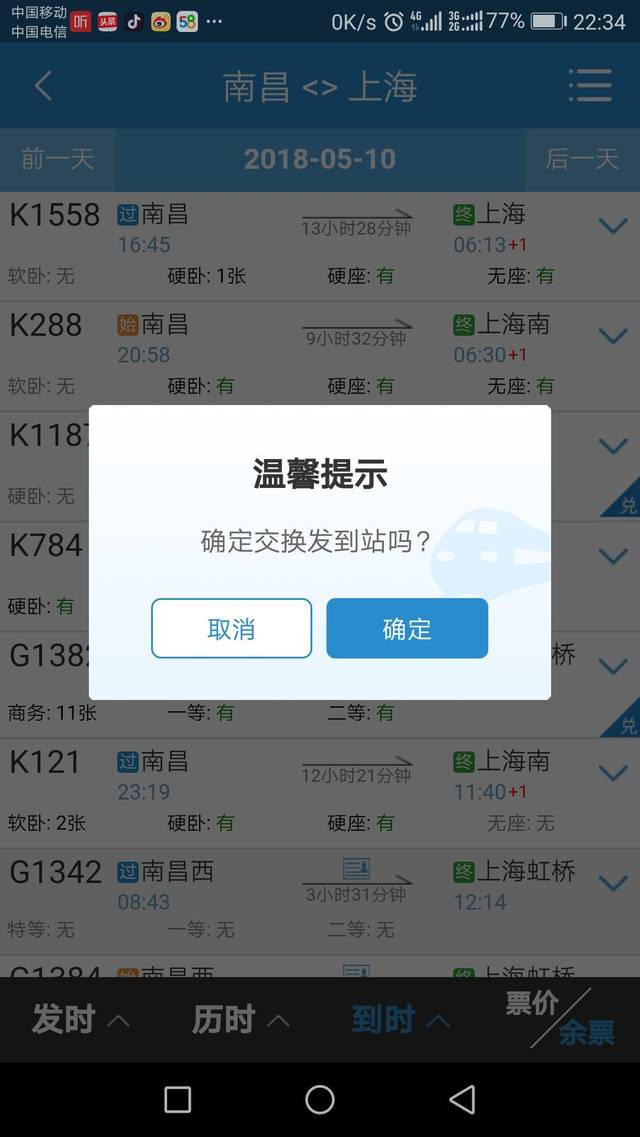The width and height of the screenshot is (640, 1137).
Task: Go to the next day 后一天
Action: point(582,160)
